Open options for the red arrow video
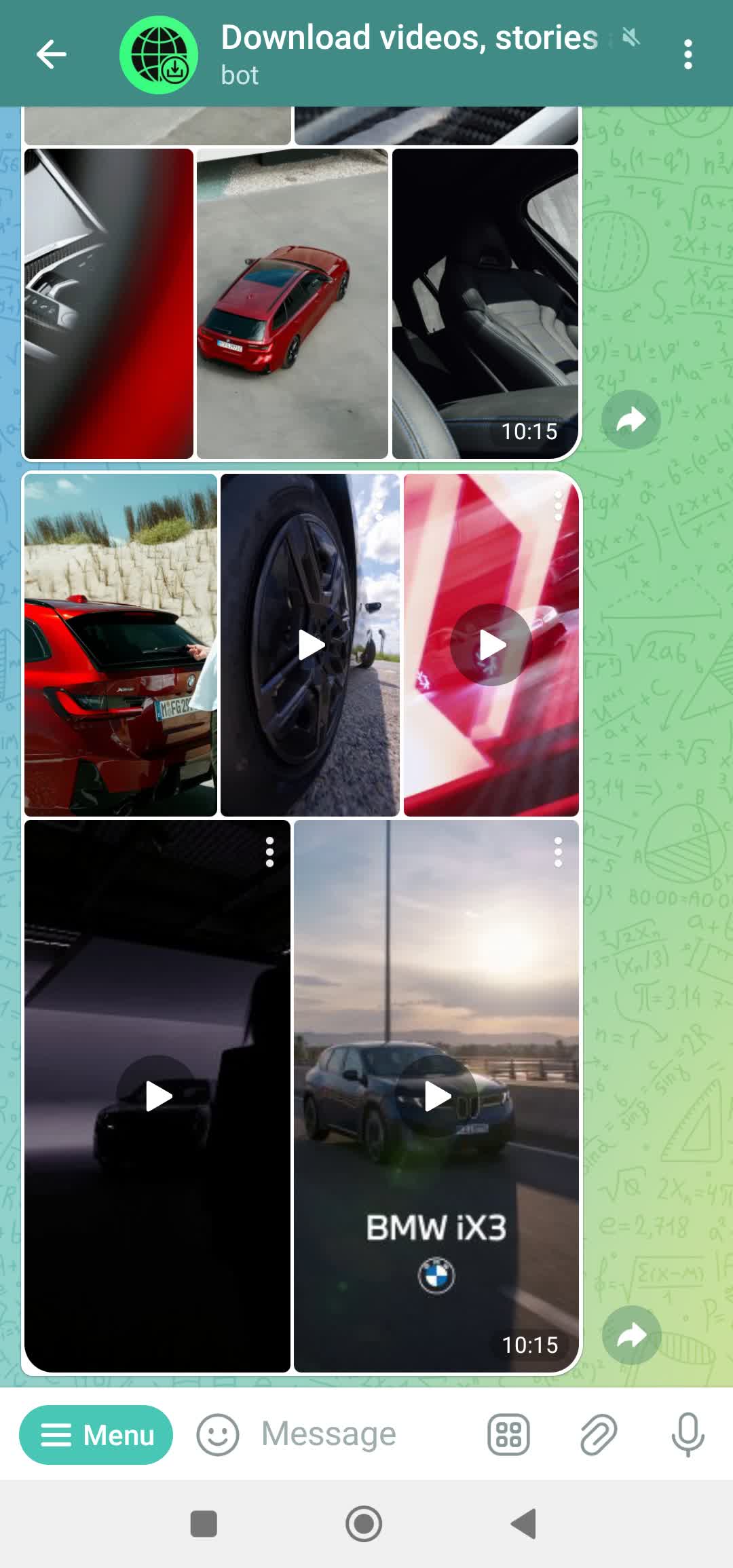 [x=558, y=506]
